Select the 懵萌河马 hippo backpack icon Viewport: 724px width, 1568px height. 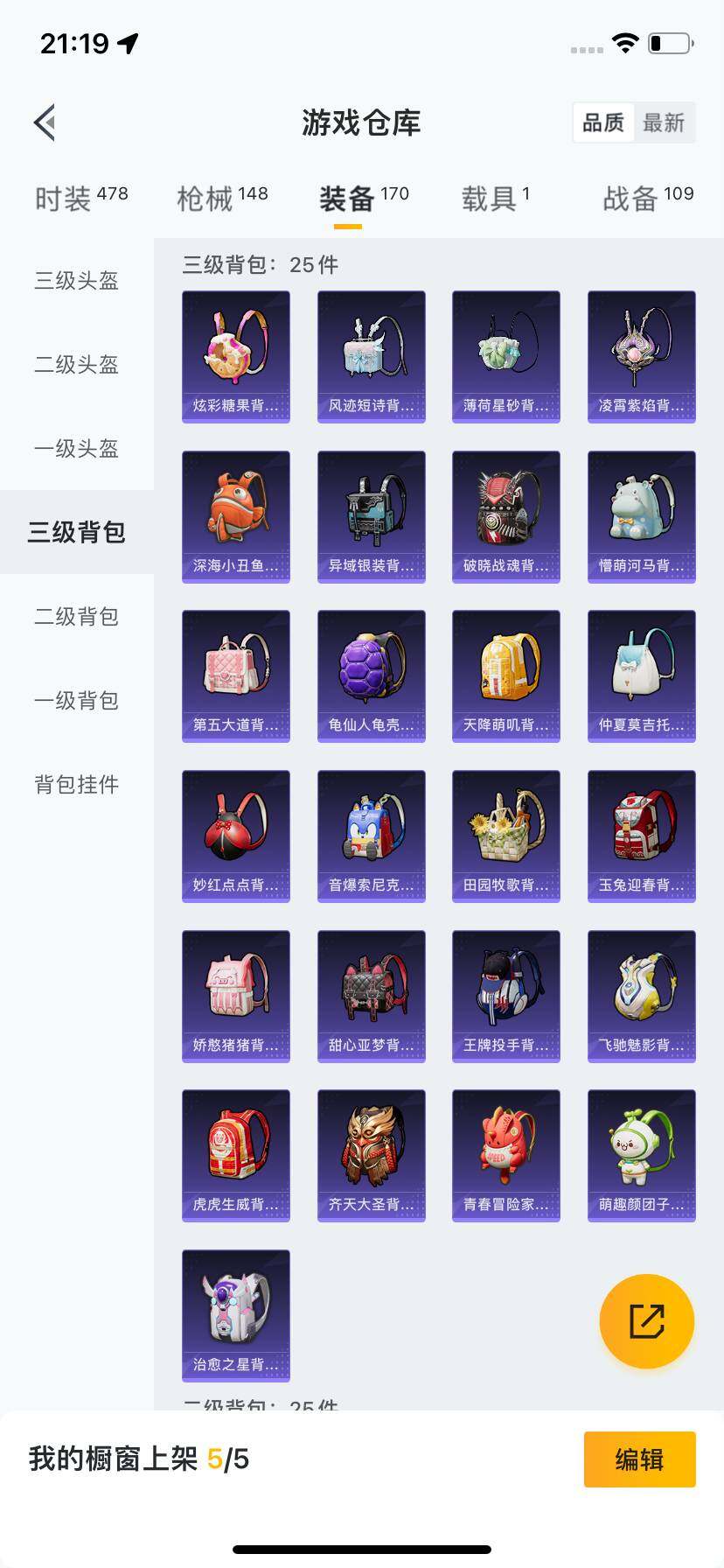(x=641, y=515)
